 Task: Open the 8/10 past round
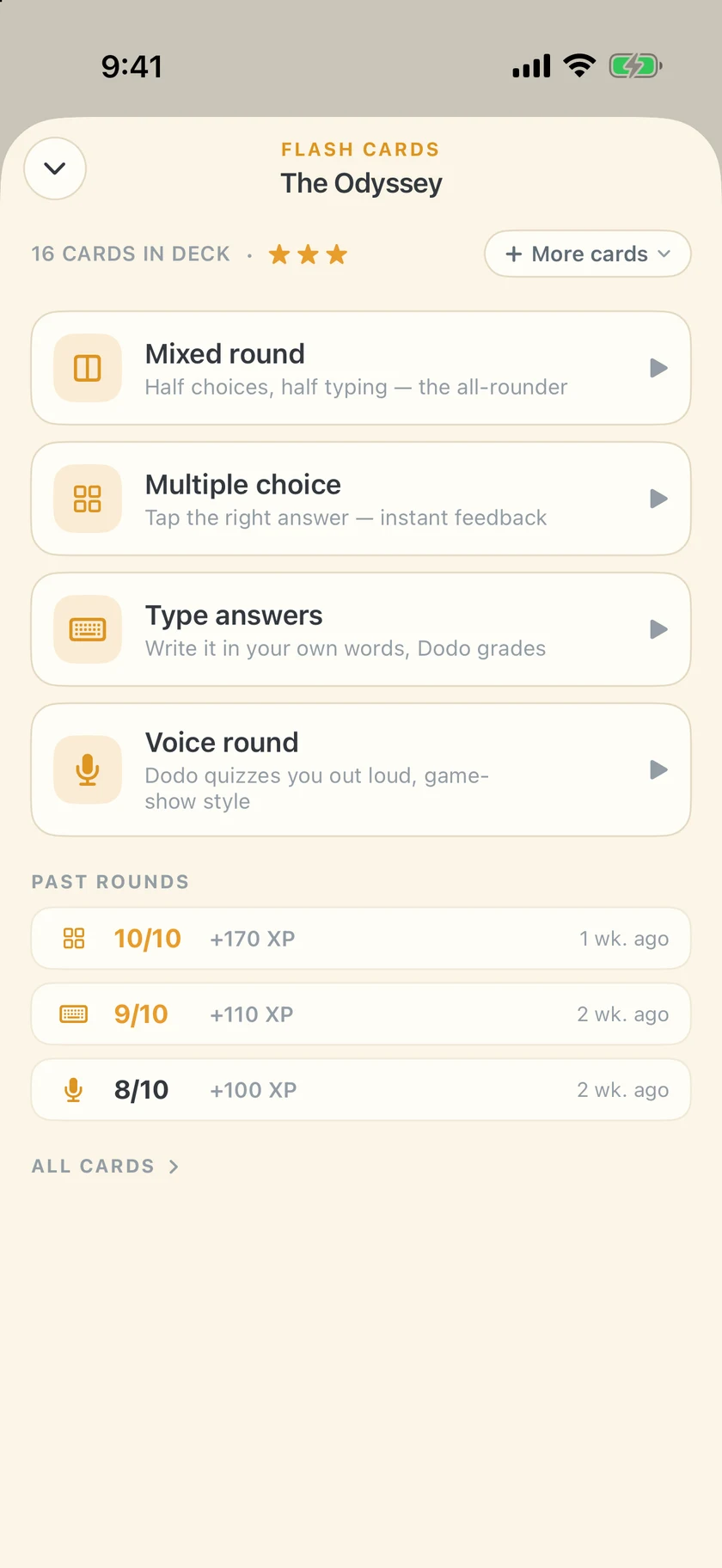click(361, 1089)
